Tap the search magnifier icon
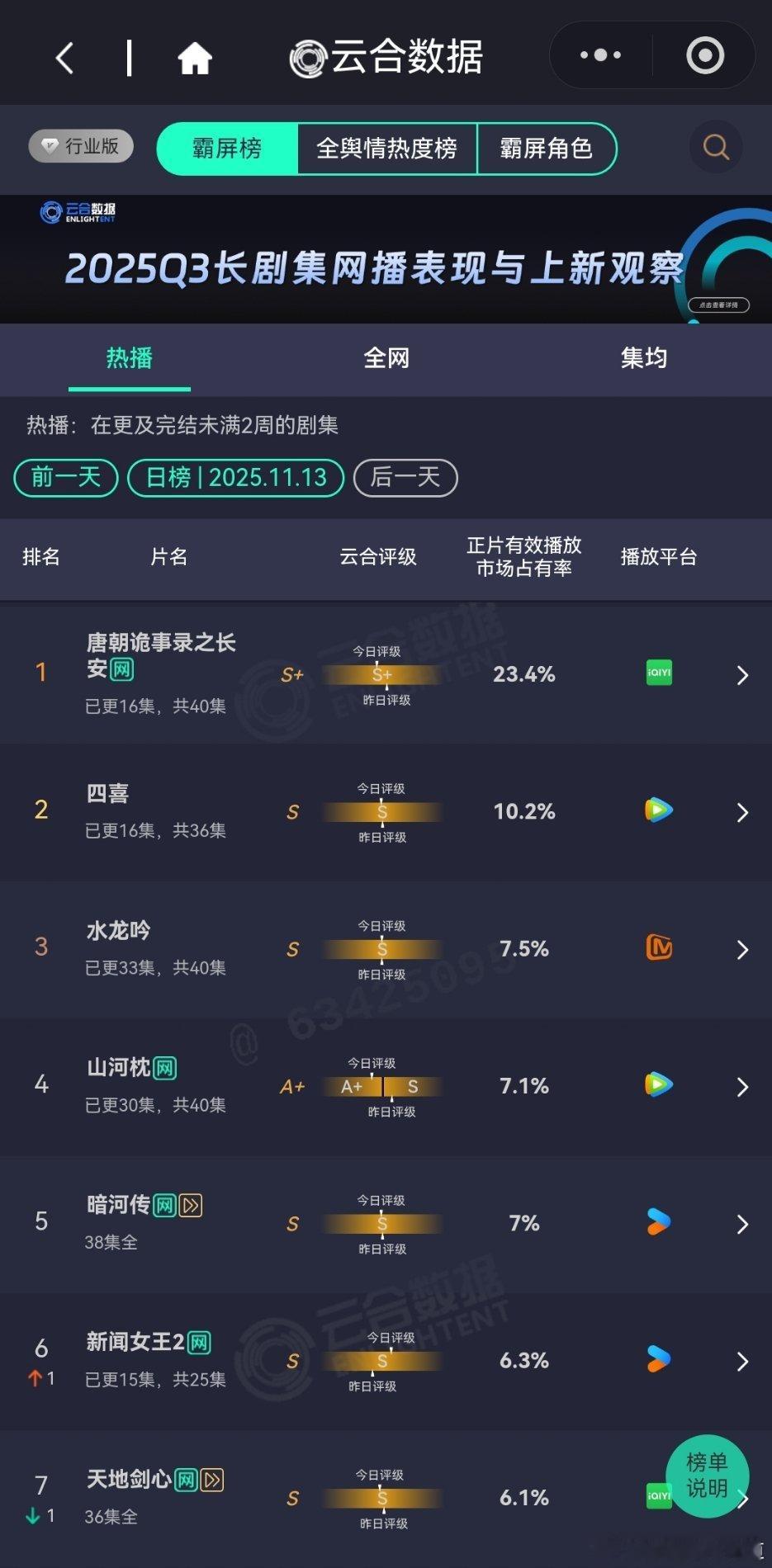 point(715,148)
